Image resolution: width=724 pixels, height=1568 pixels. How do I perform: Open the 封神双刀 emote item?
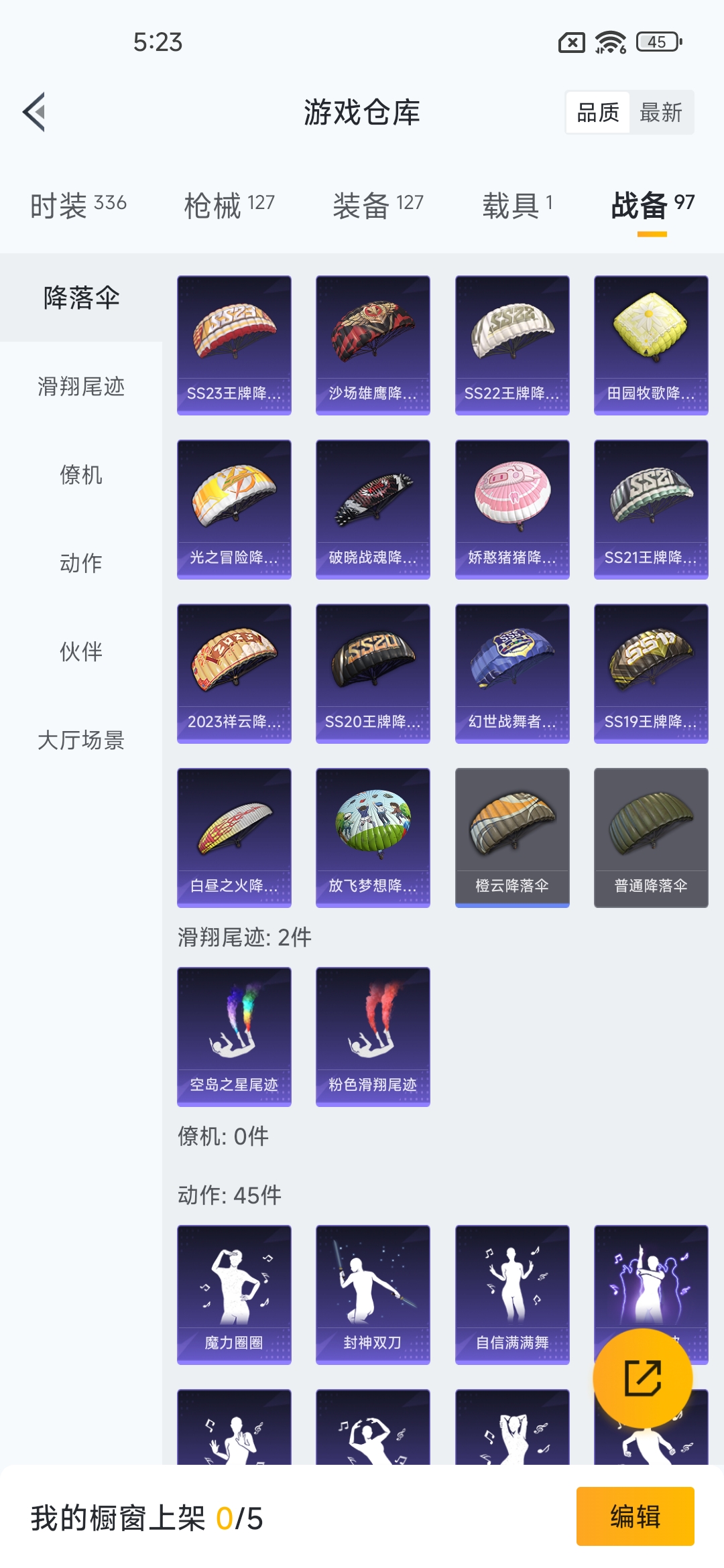(373, 1294)
